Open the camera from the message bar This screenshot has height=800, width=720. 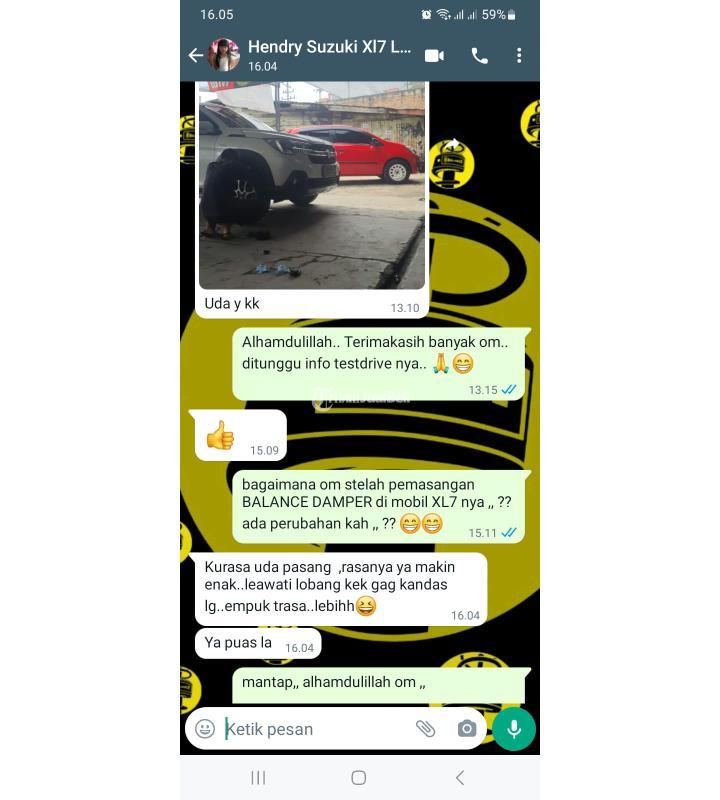click(x=466, y=729)
